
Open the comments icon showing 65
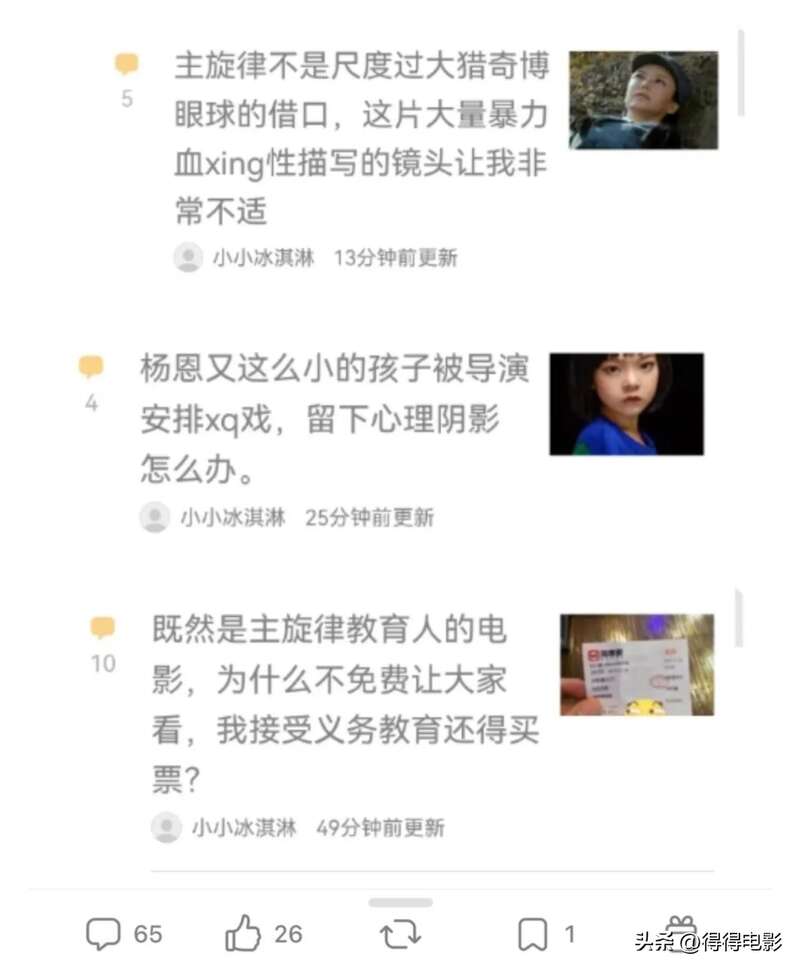tap(103, 934)
